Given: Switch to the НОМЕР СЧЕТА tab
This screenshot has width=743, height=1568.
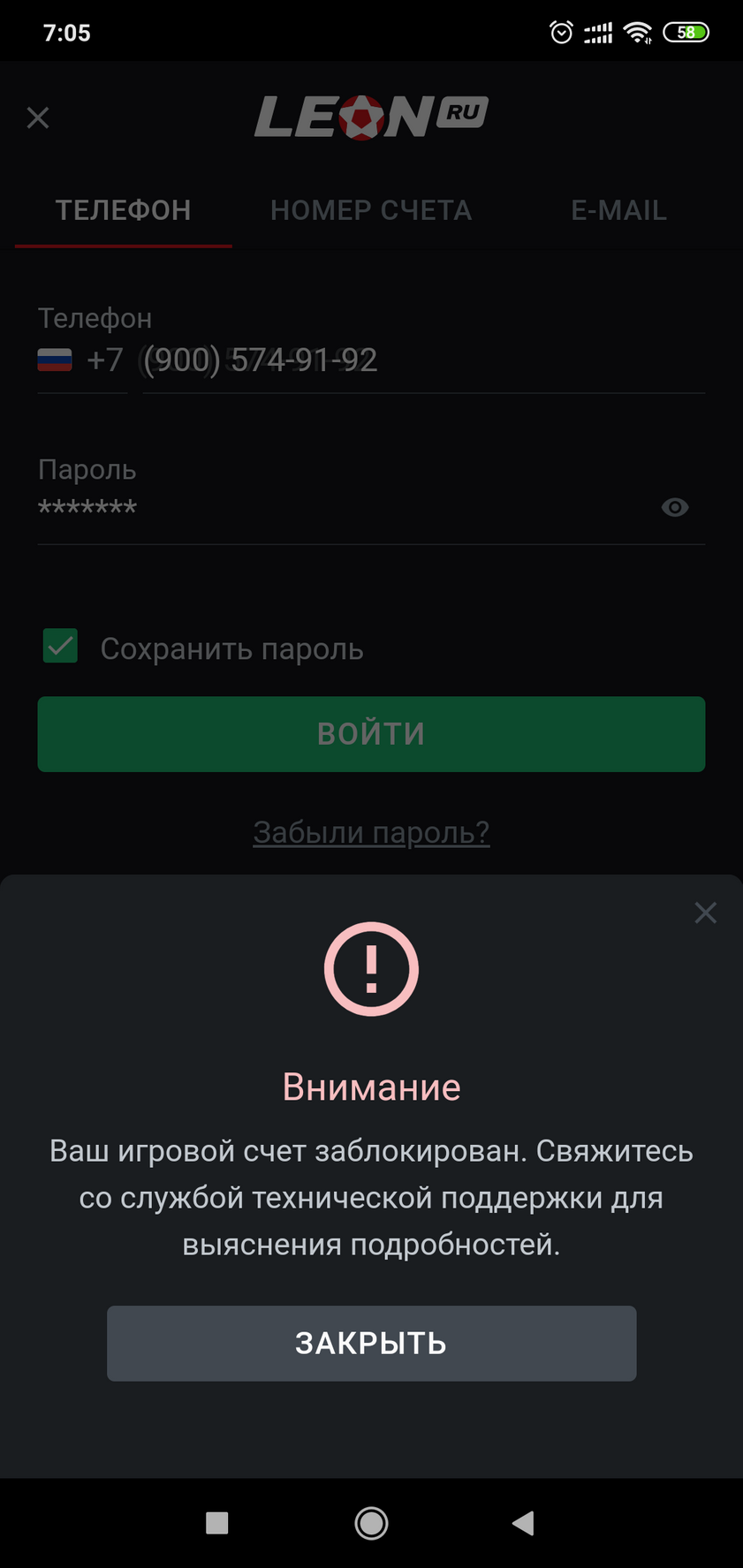Looking at the screenshot, I should coord(371,210).
